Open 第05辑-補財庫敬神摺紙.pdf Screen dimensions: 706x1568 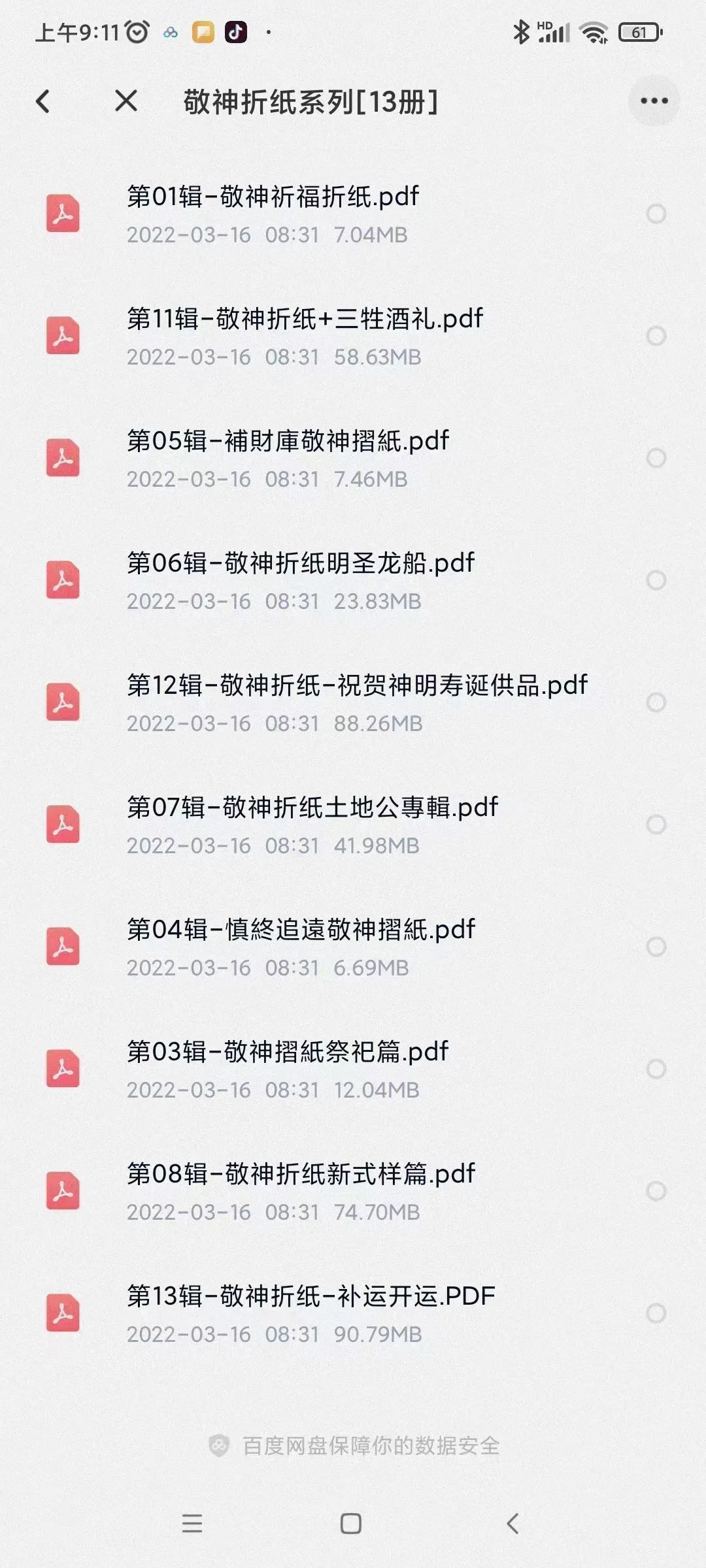point(288,441)
